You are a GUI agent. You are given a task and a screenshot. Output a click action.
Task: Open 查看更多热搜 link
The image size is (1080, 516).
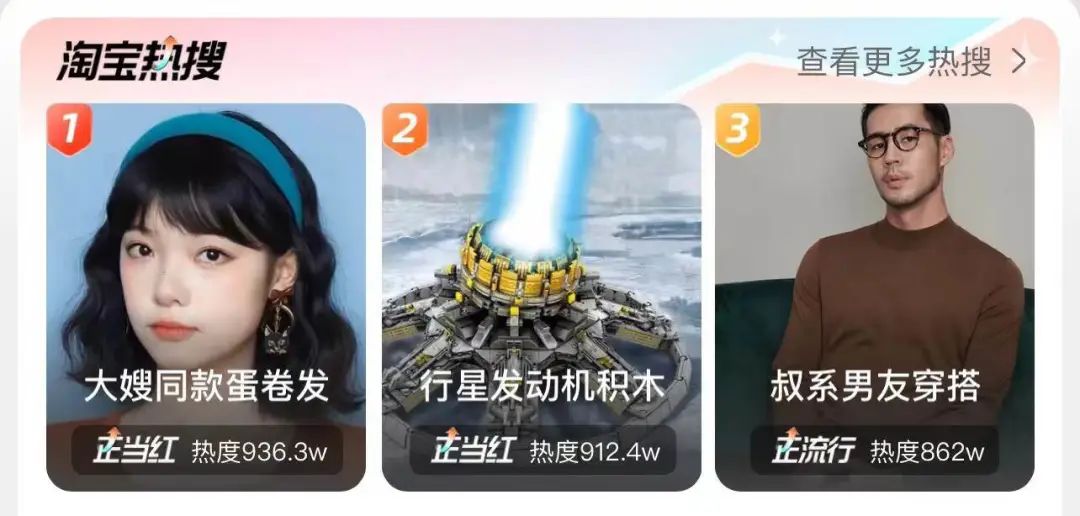click(910, 62)
